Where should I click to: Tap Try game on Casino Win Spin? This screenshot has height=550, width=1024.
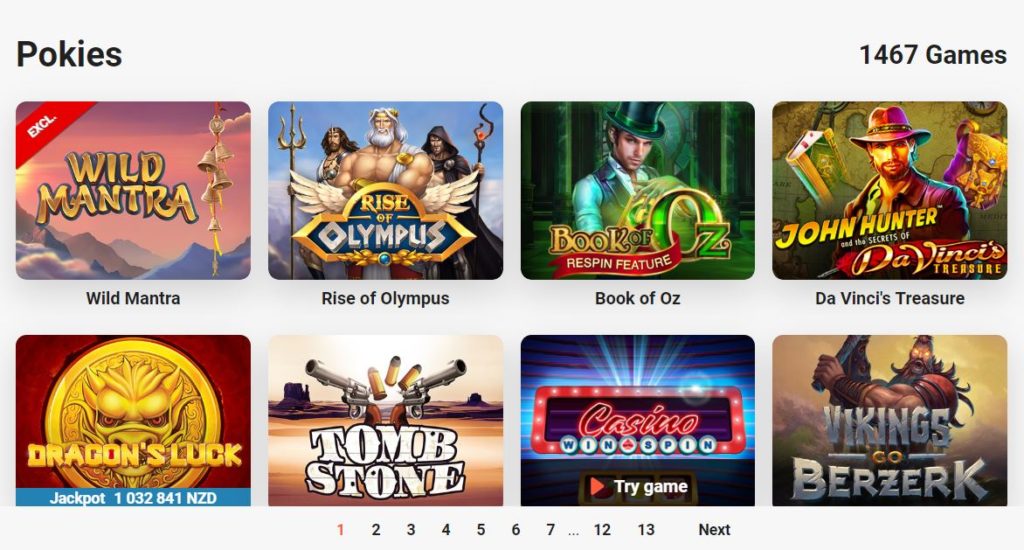tap(637, 487)
